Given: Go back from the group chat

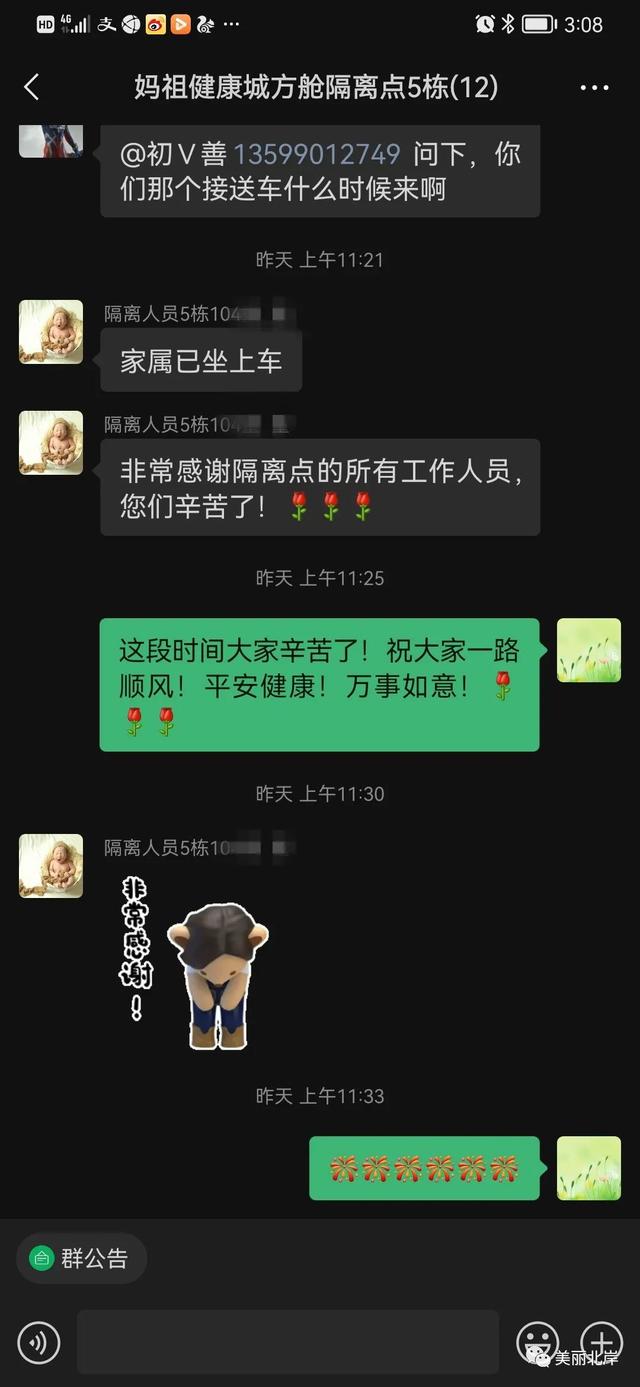Looking at the screenshot, I should [x=32, y=87].
